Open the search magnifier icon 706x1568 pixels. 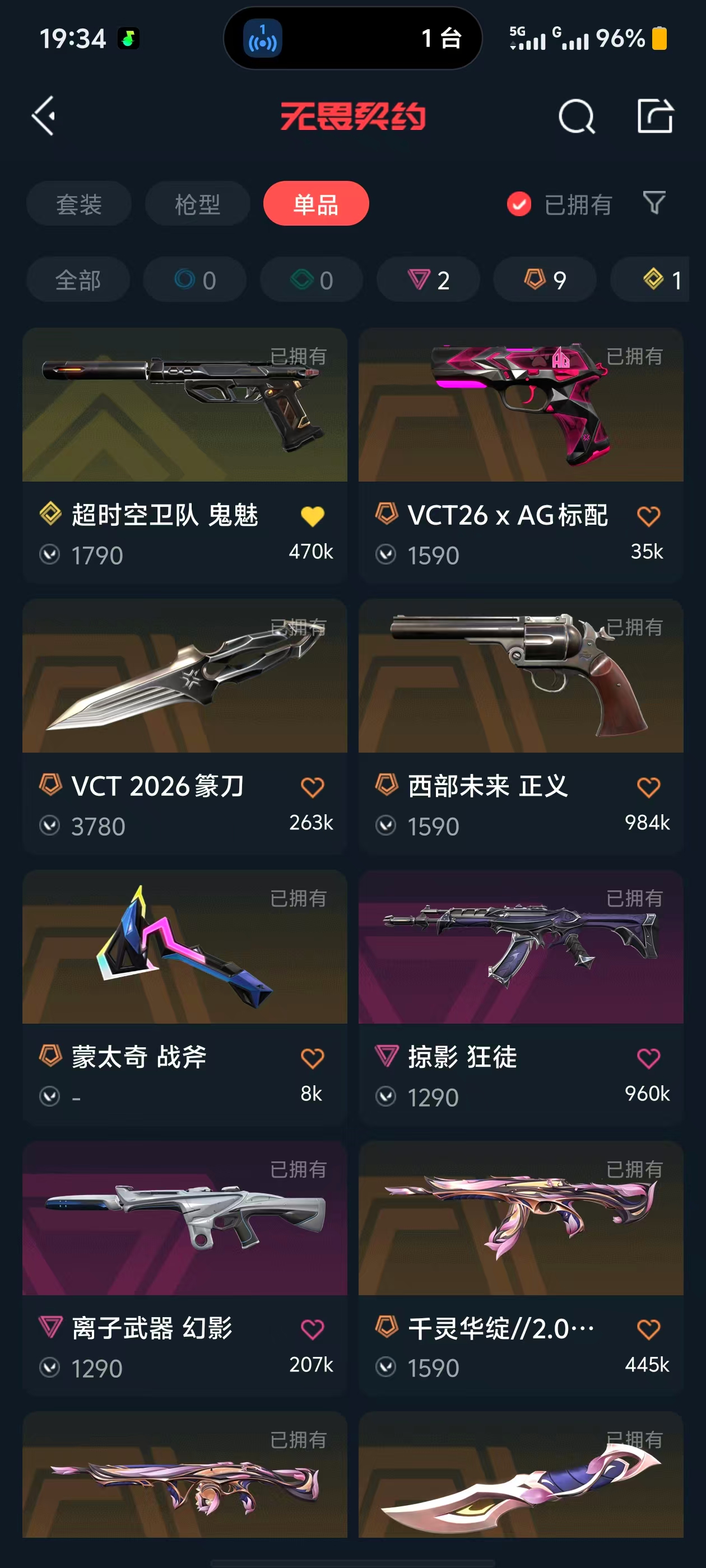click(x=575, y=116)
